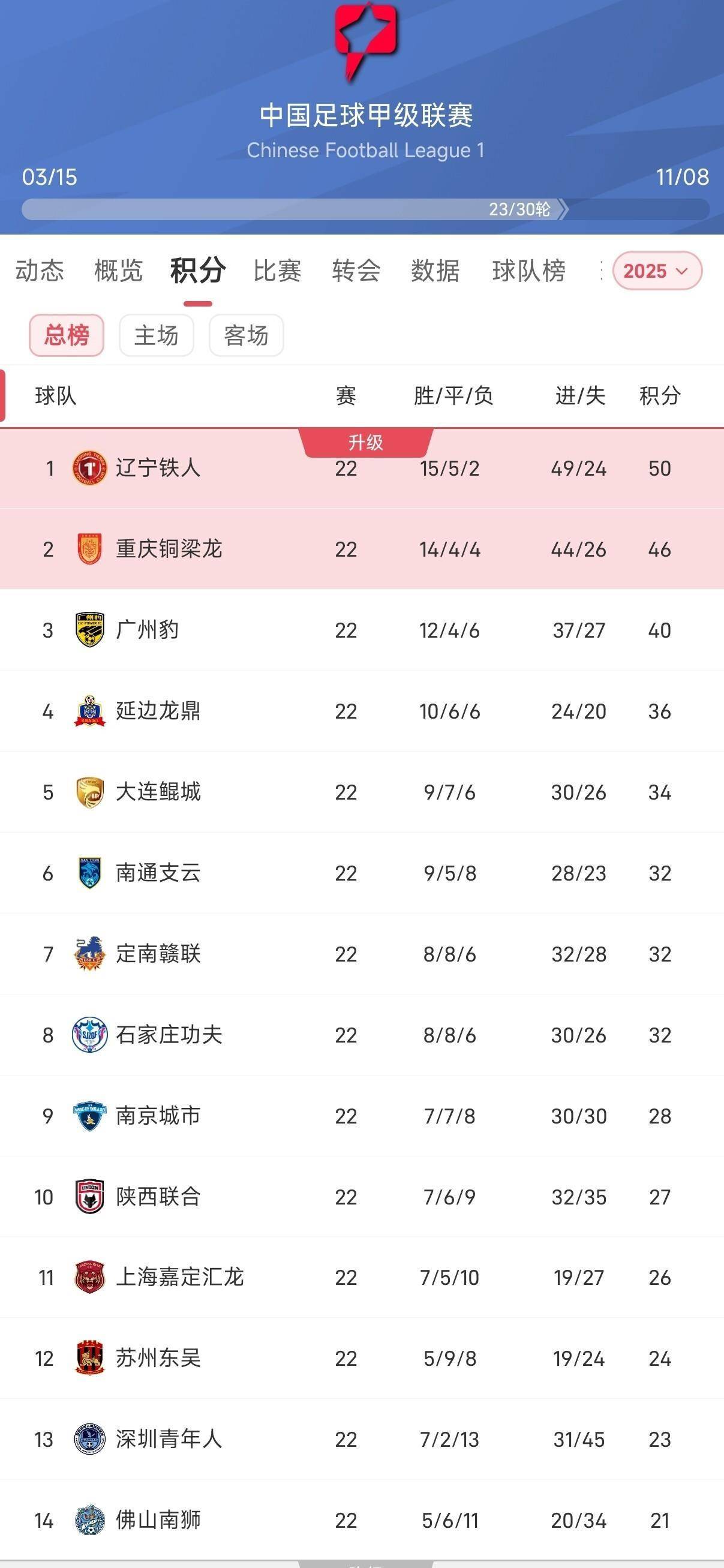Open the 苏州东吴 team row
Image resolution: width=724 pixels, height=1568 pixels.
point(158,1358)
